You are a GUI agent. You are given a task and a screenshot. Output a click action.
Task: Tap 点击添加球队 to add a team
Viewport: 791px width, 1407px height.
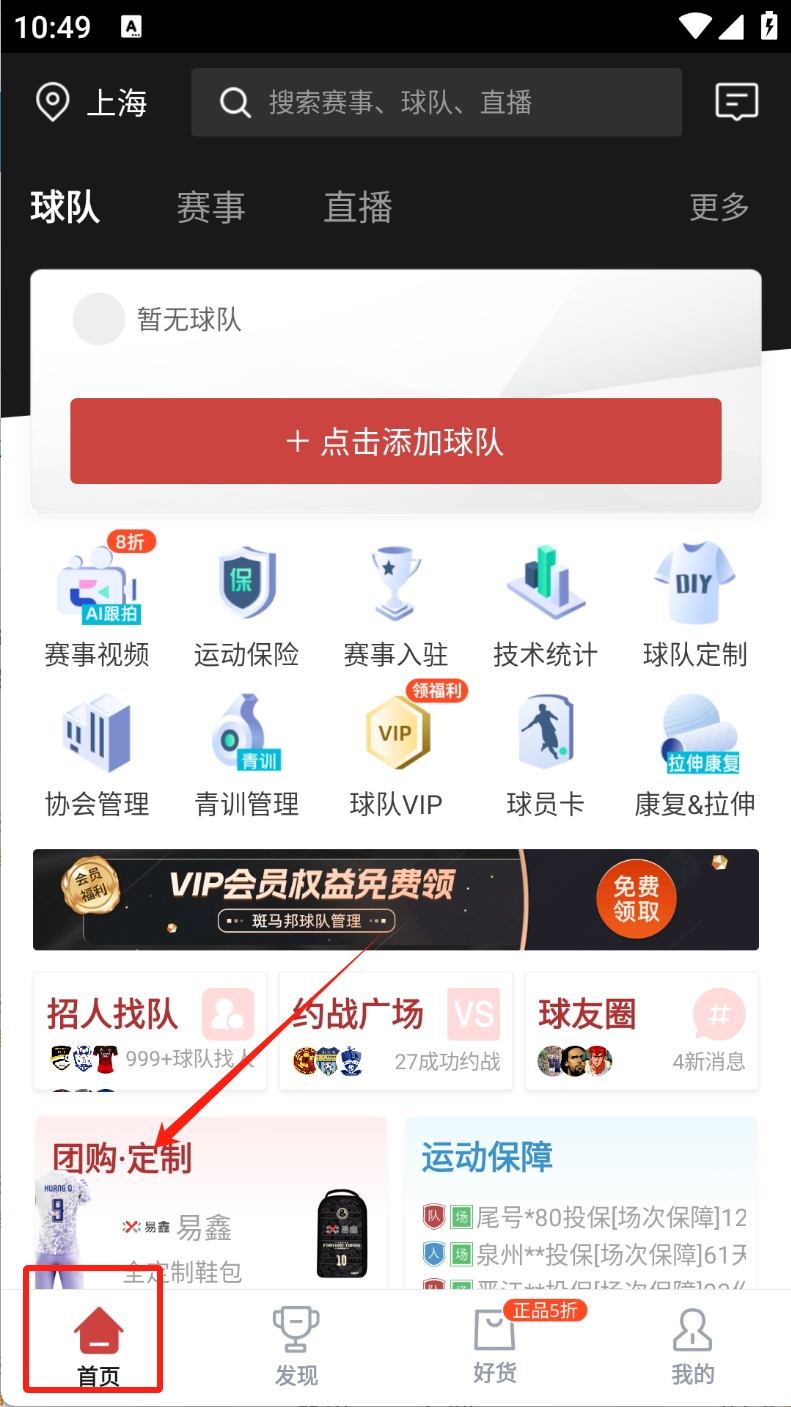click(395, 441)
